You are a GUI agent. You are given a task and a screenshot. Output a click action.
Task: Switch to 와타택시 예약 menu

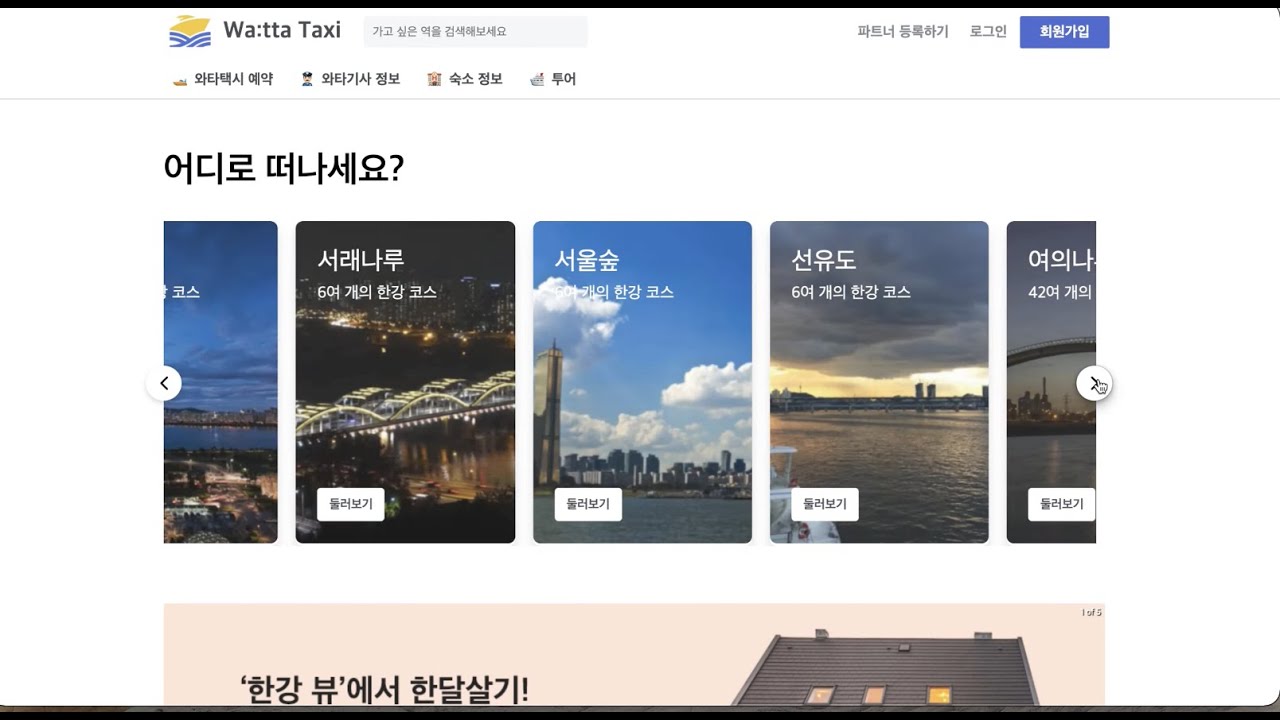tap(223, 79)
